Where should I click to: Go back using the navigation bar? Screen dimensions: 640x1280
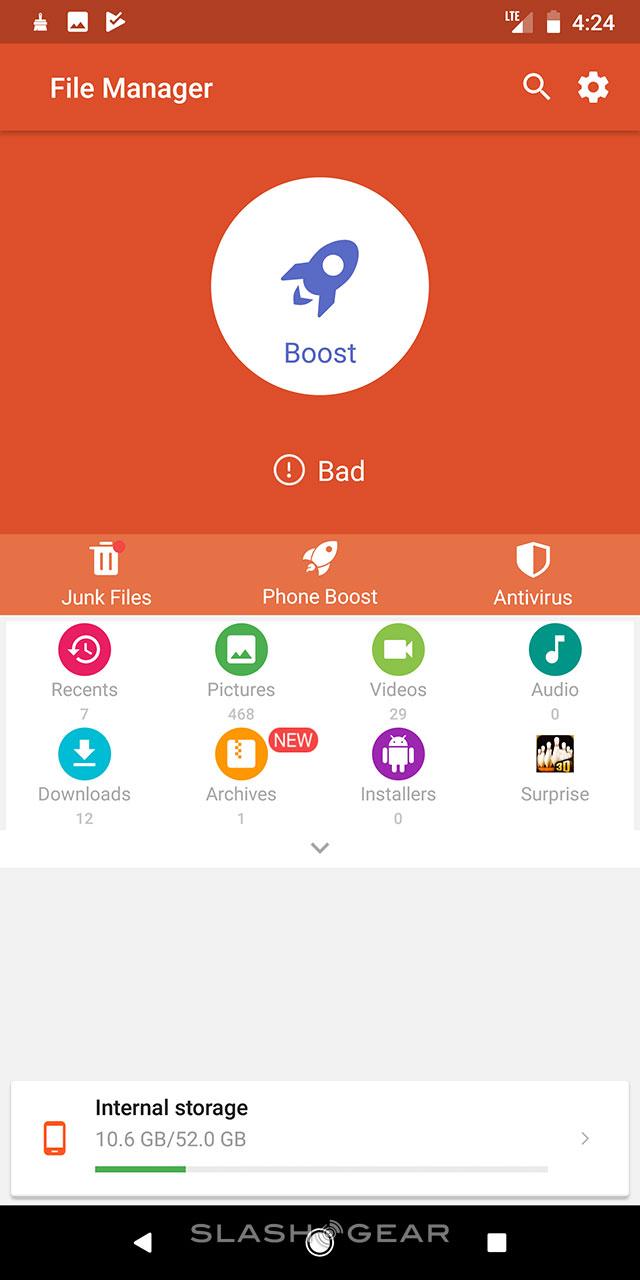(x=143, y=1243)
